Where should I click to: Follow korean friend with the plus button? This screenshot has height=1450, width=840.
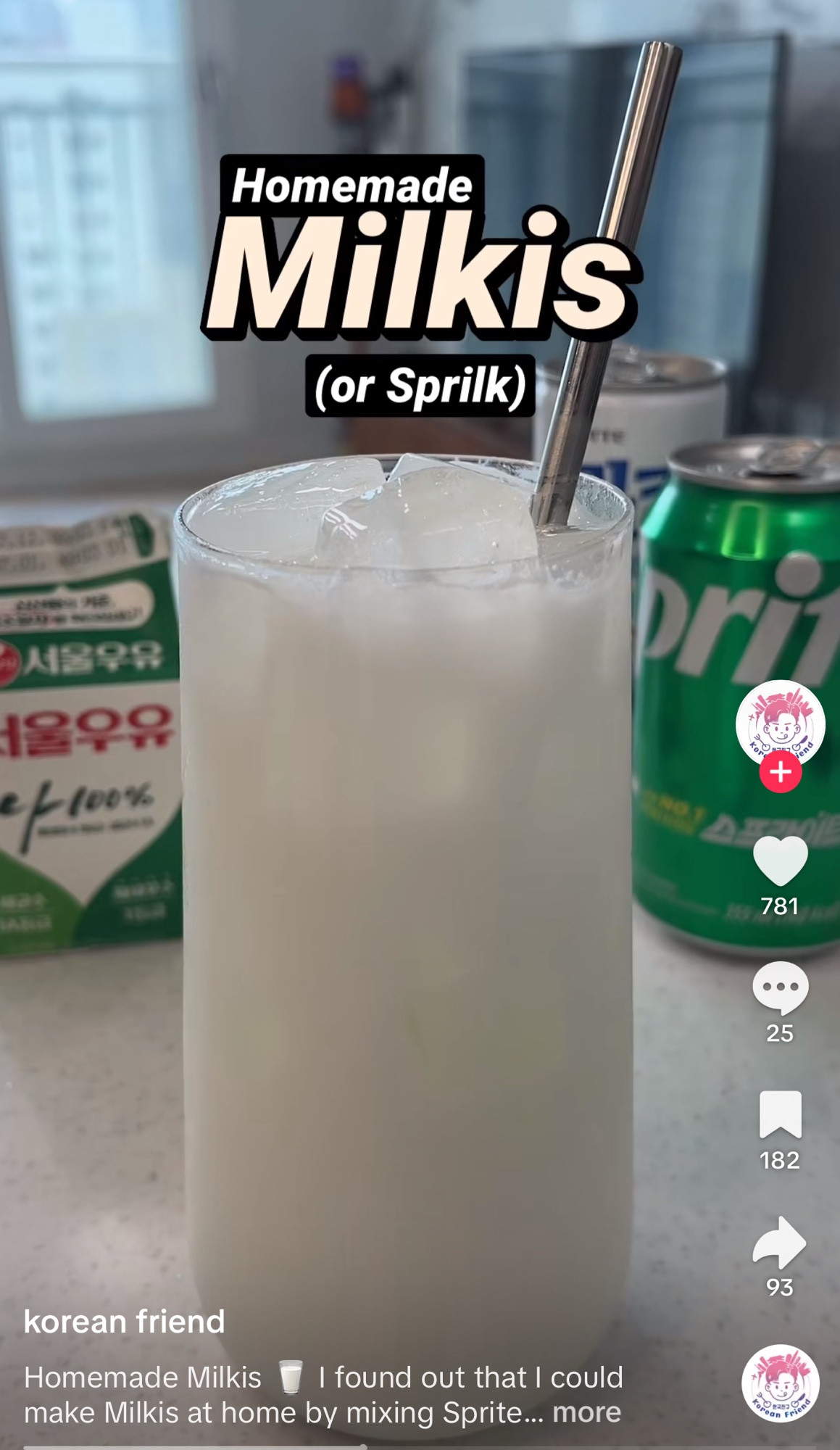[x=781, y=772]
